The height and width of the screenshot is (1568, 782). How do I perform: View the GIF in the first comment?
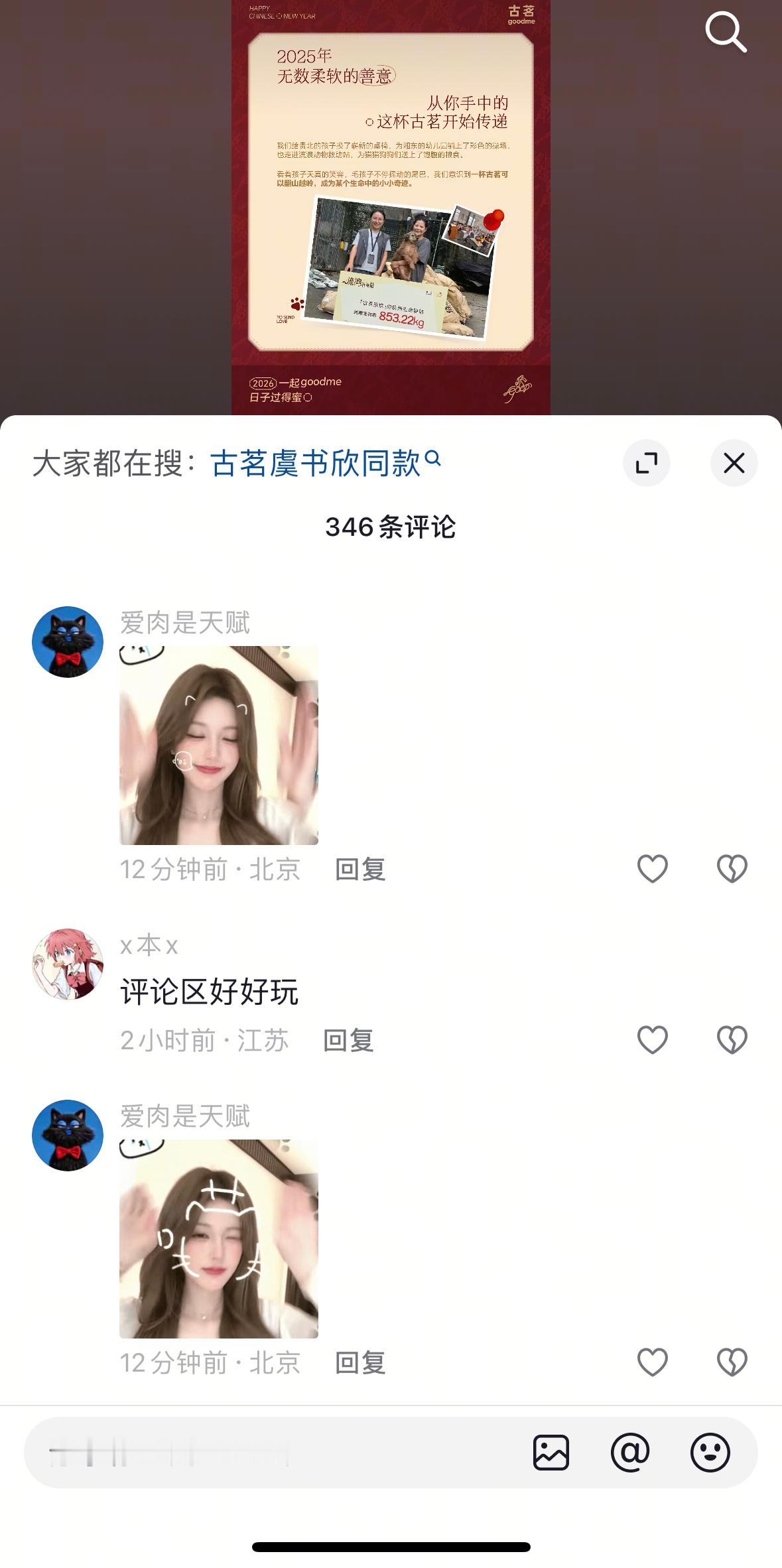point(218,745)
